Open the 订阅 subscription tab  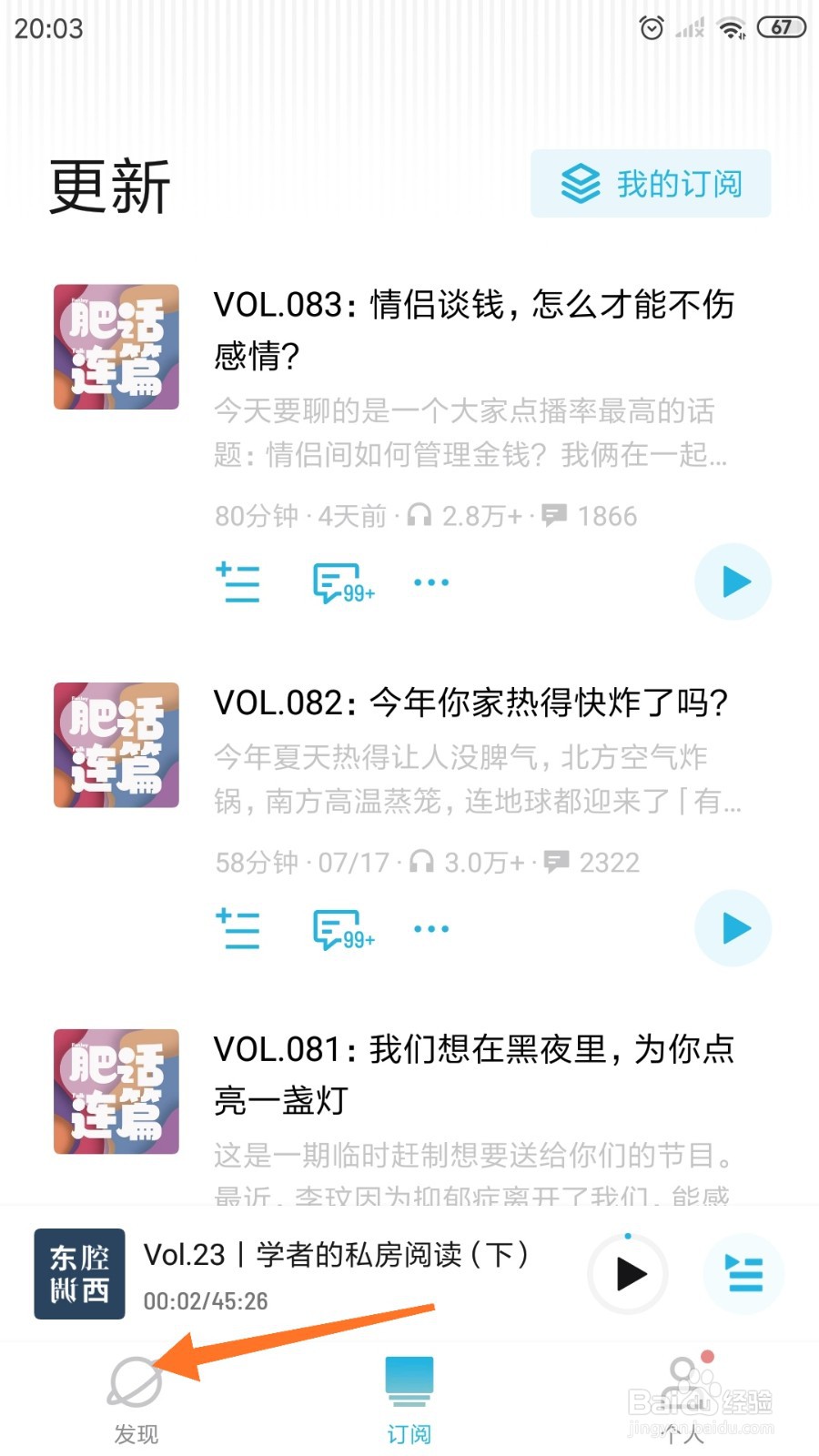coord(409,1392)
